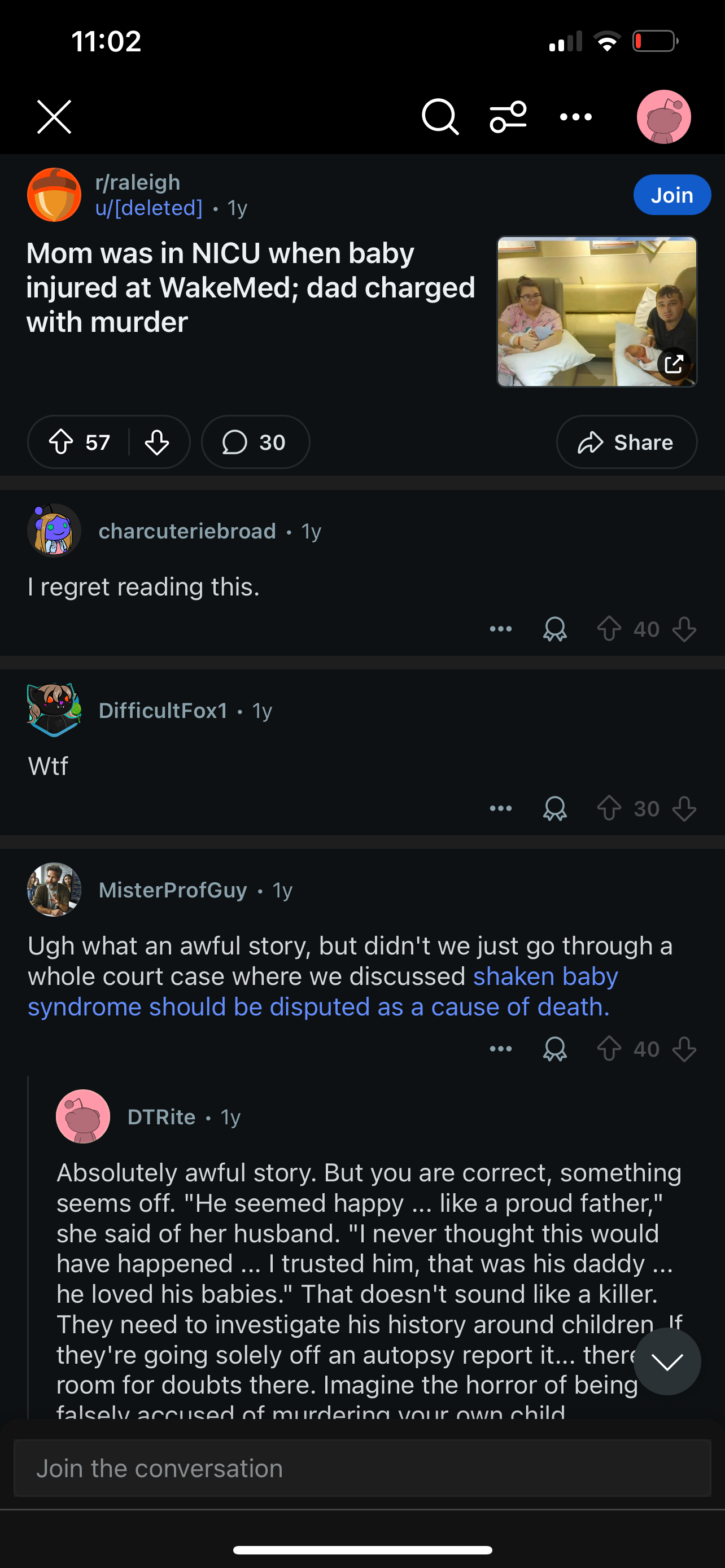This screenshot has width=725, height=1568.
Task: Share this post
Action: (x=626, y=442)
